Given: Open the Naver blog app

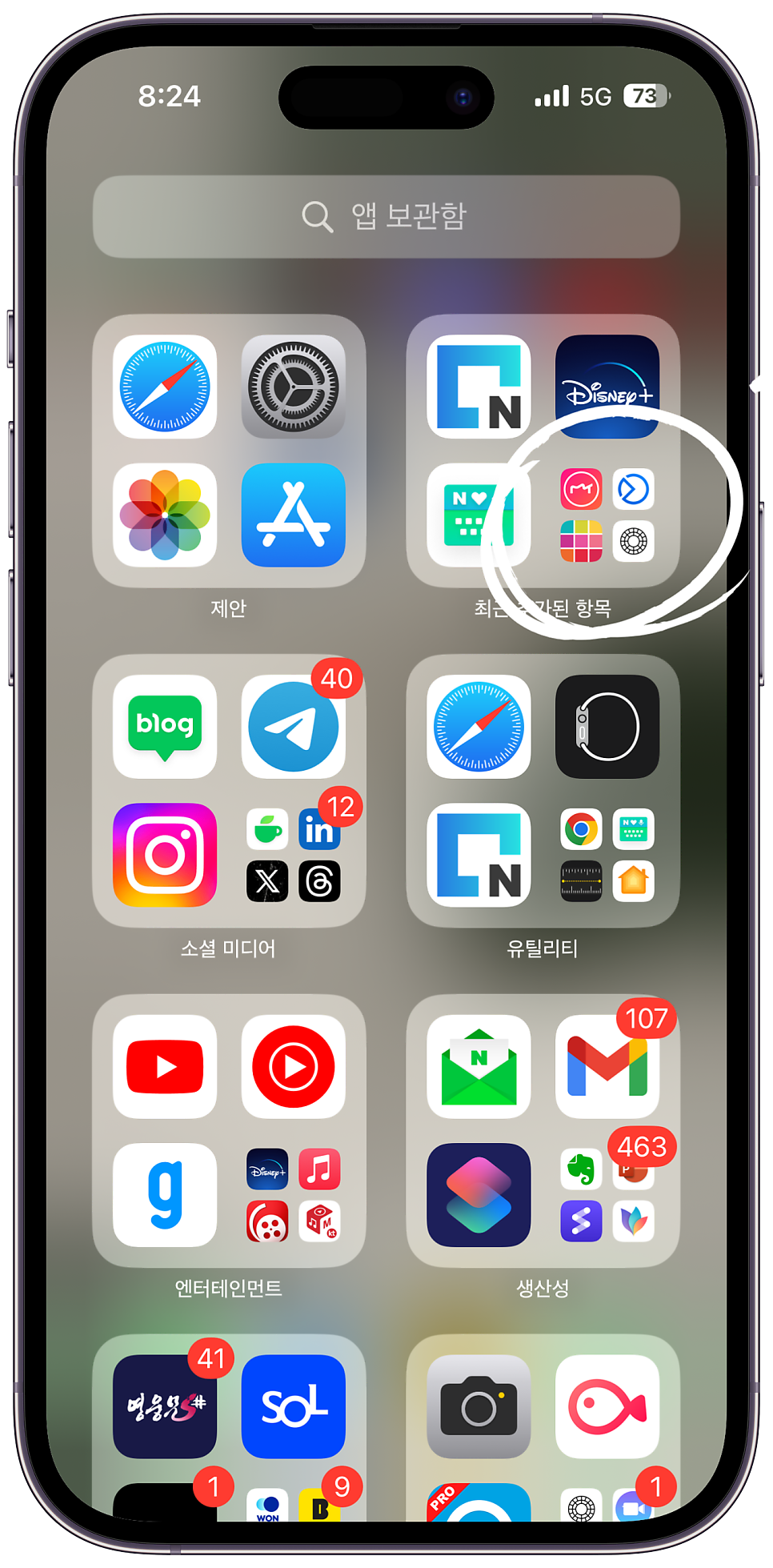Looking at the screenshot, I should pos(165,727).
